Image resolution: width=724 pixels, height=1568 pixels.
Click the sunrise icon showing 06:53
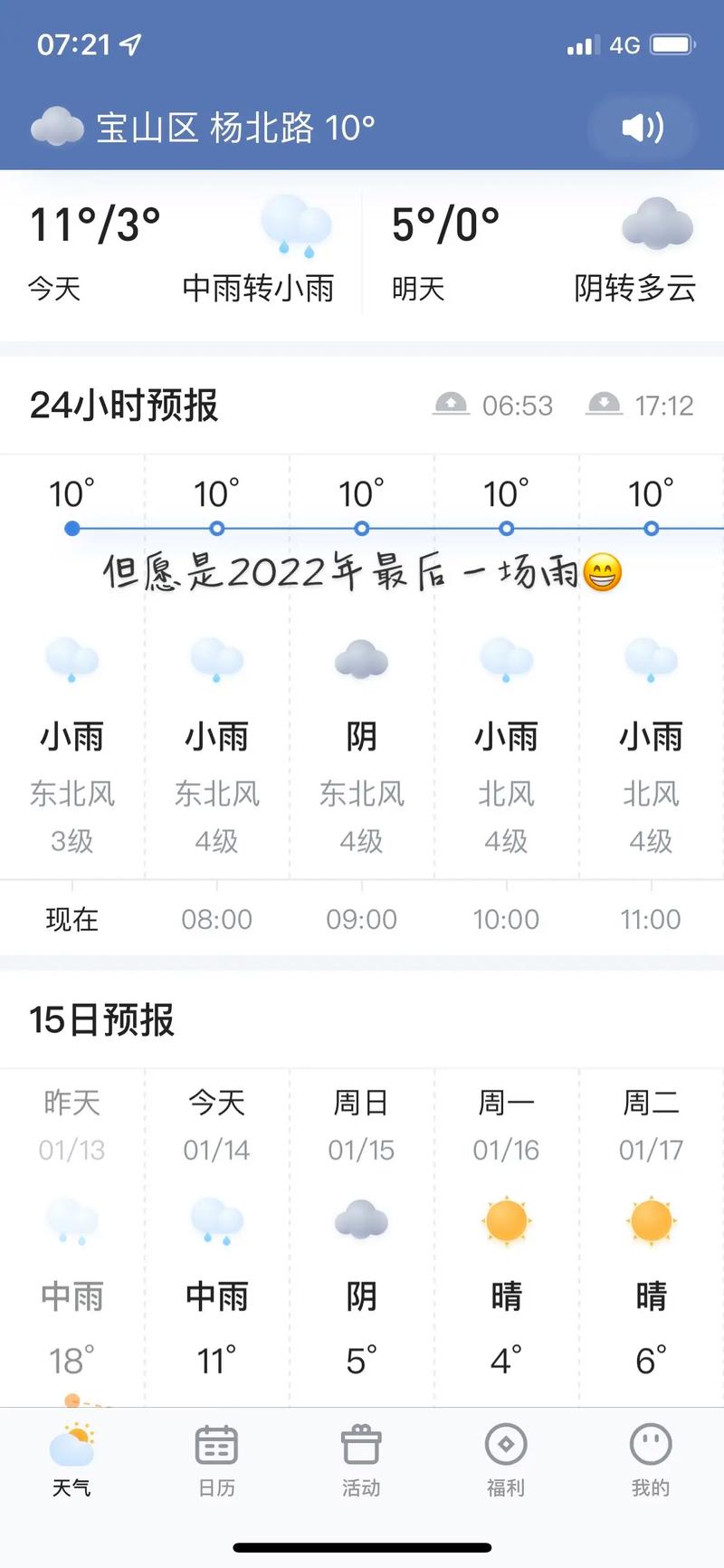pyautogui.click(x=450, y=404)
